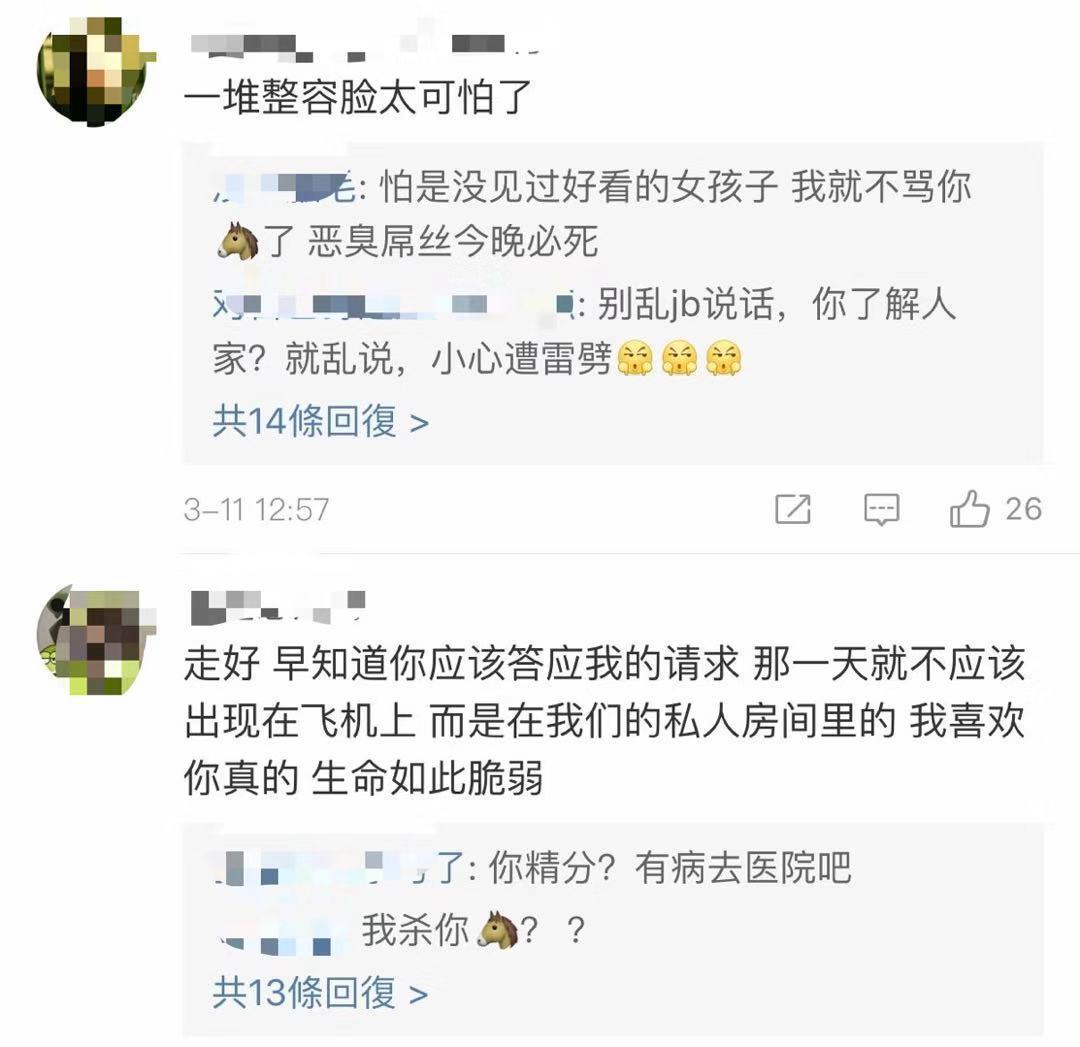The width and height of the screenshot is (1080, 1047).
Task: Expand the 共13條回復 replies link
Action: (x=320, y=994)
